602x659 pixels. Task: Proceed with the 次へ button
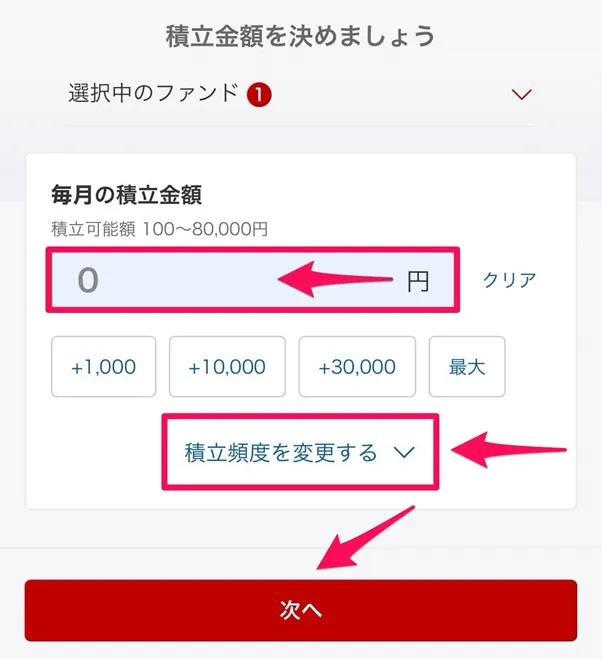pos(301,610)
